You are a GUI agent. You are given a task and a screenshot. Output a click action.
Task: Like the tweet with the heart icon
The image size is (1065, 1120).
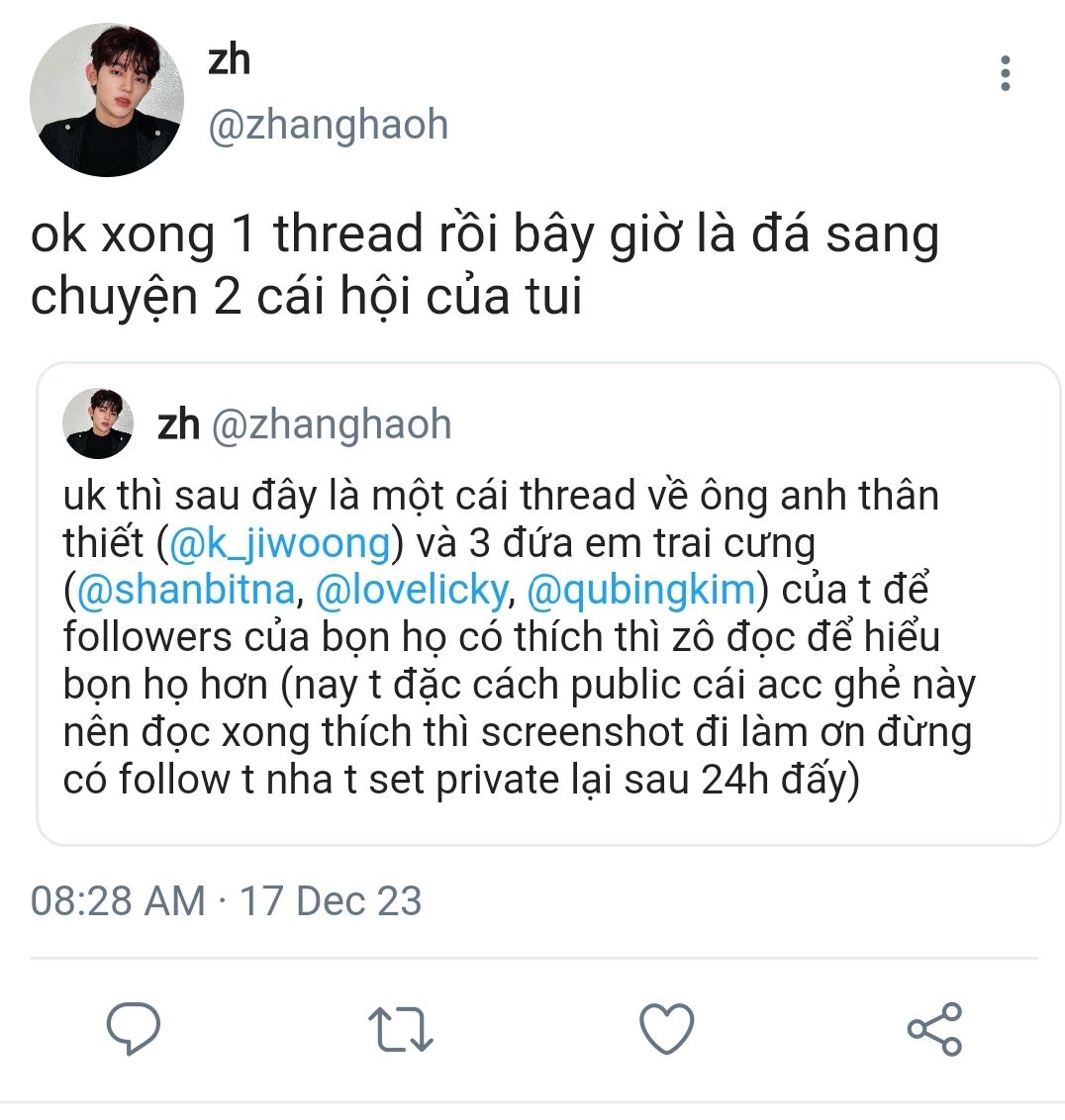coord(666,1029)
